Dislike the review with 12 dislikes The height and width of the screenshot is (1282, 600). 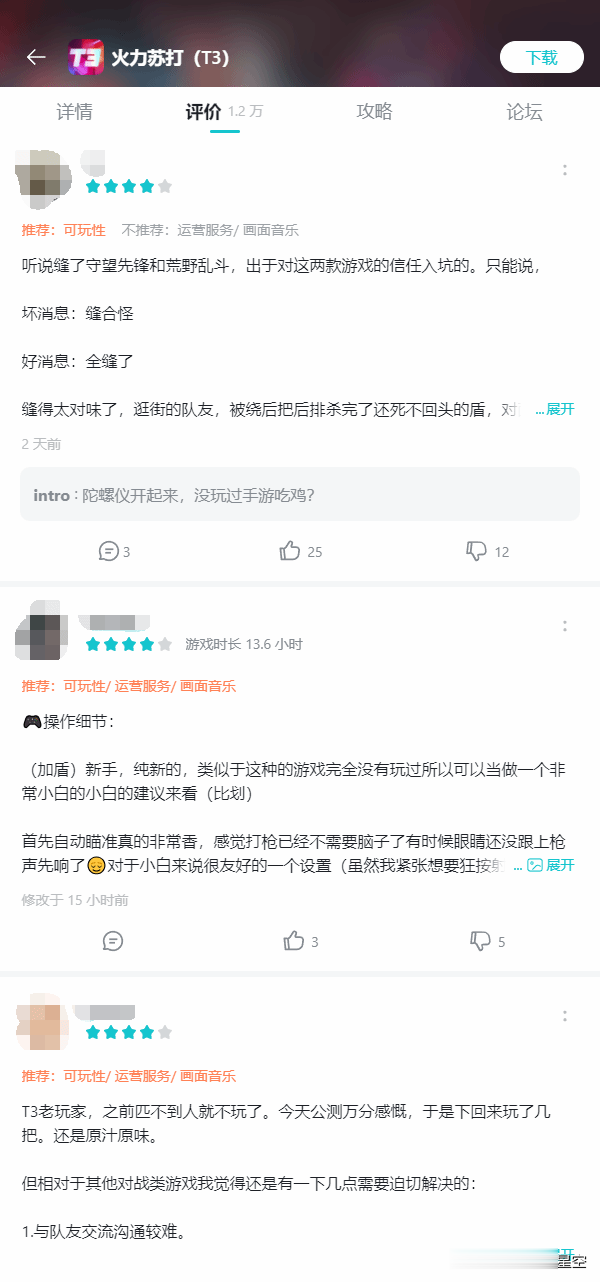pos(488,551)
